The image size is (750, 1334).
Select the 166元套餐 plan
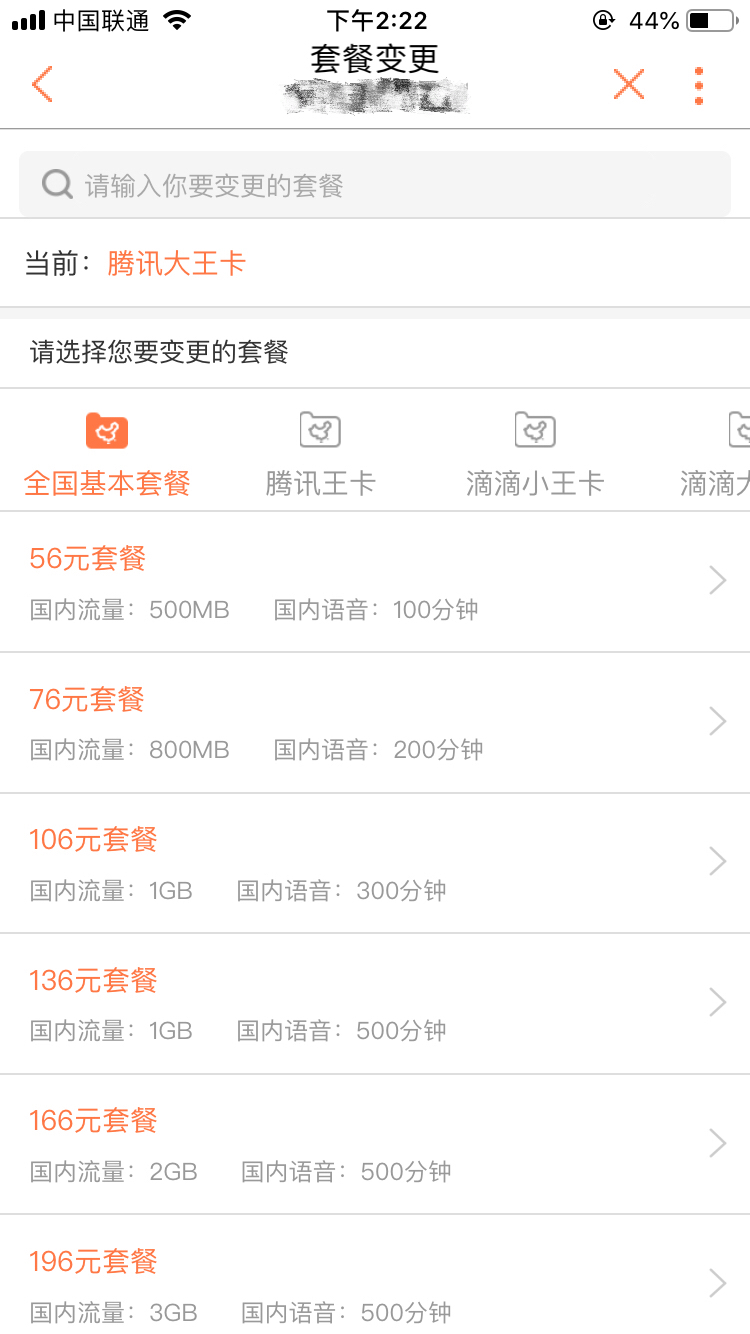coord(375,1145)
